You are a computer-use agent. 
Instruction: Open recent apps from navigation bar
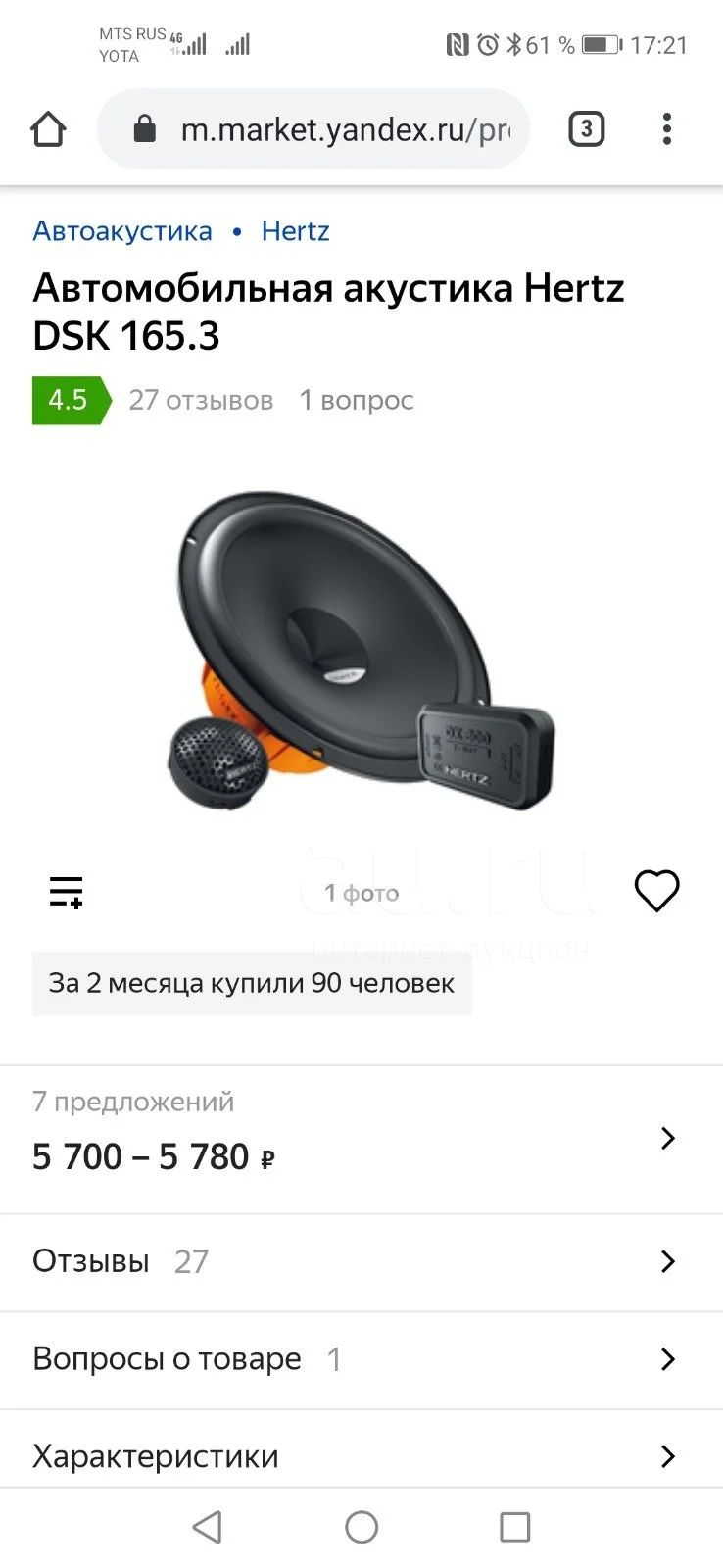tap(514, 1527)
